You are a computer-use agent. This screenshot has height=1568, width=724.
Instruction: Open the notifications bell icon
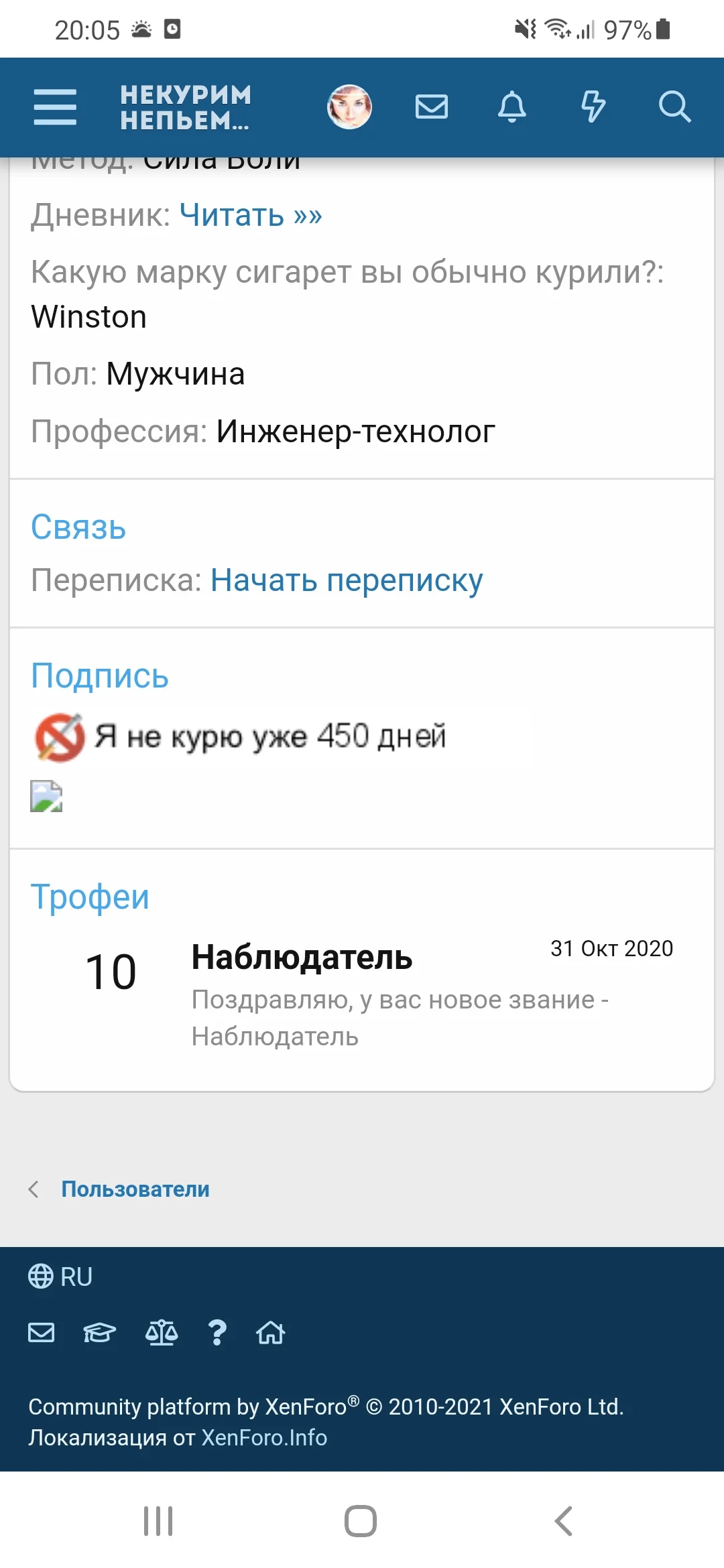click(x=513, y=107)
